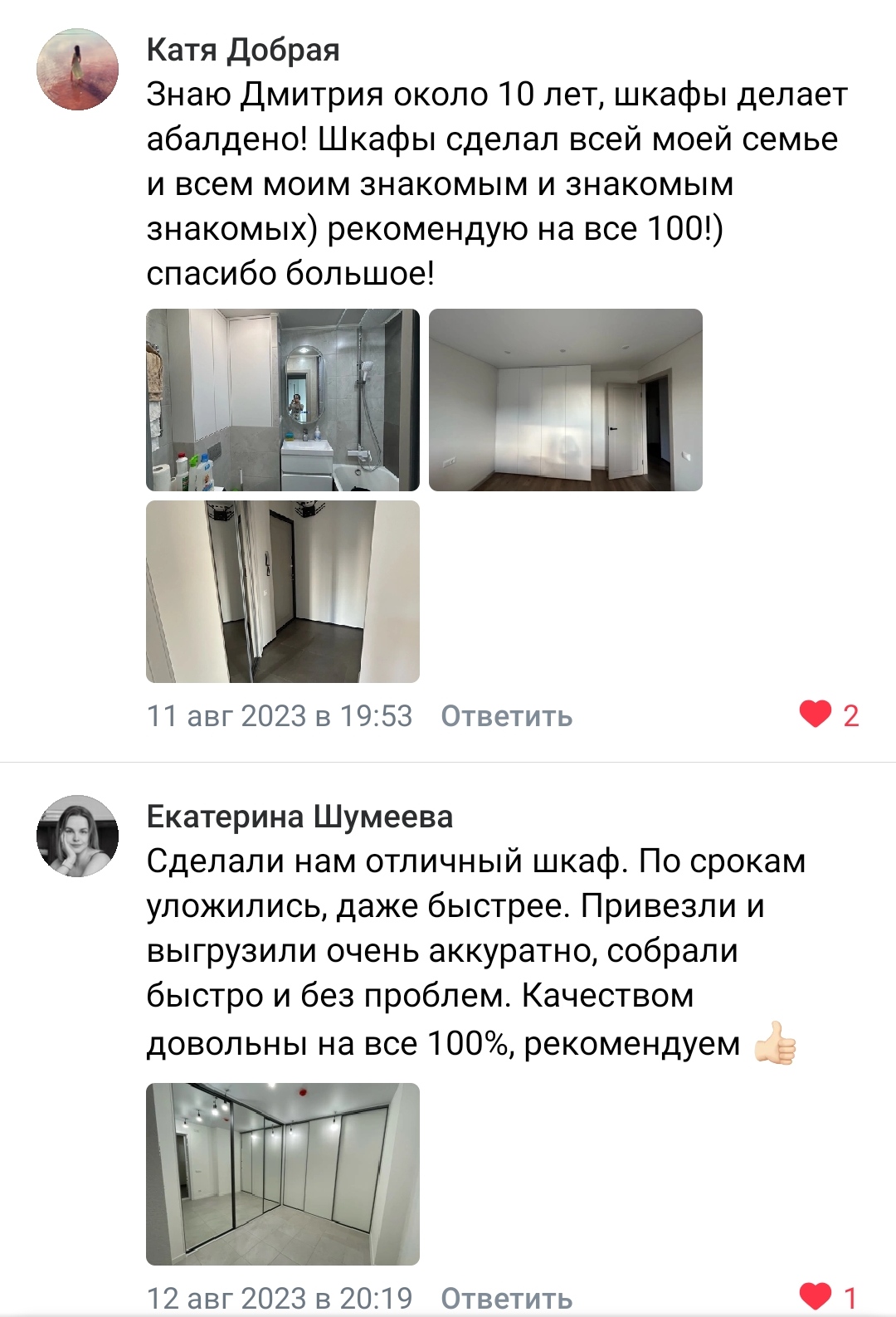Screen dimensions: 896x1317
Task: Reply to Катя Добрая's comment
Action: (x=506, y=715)
